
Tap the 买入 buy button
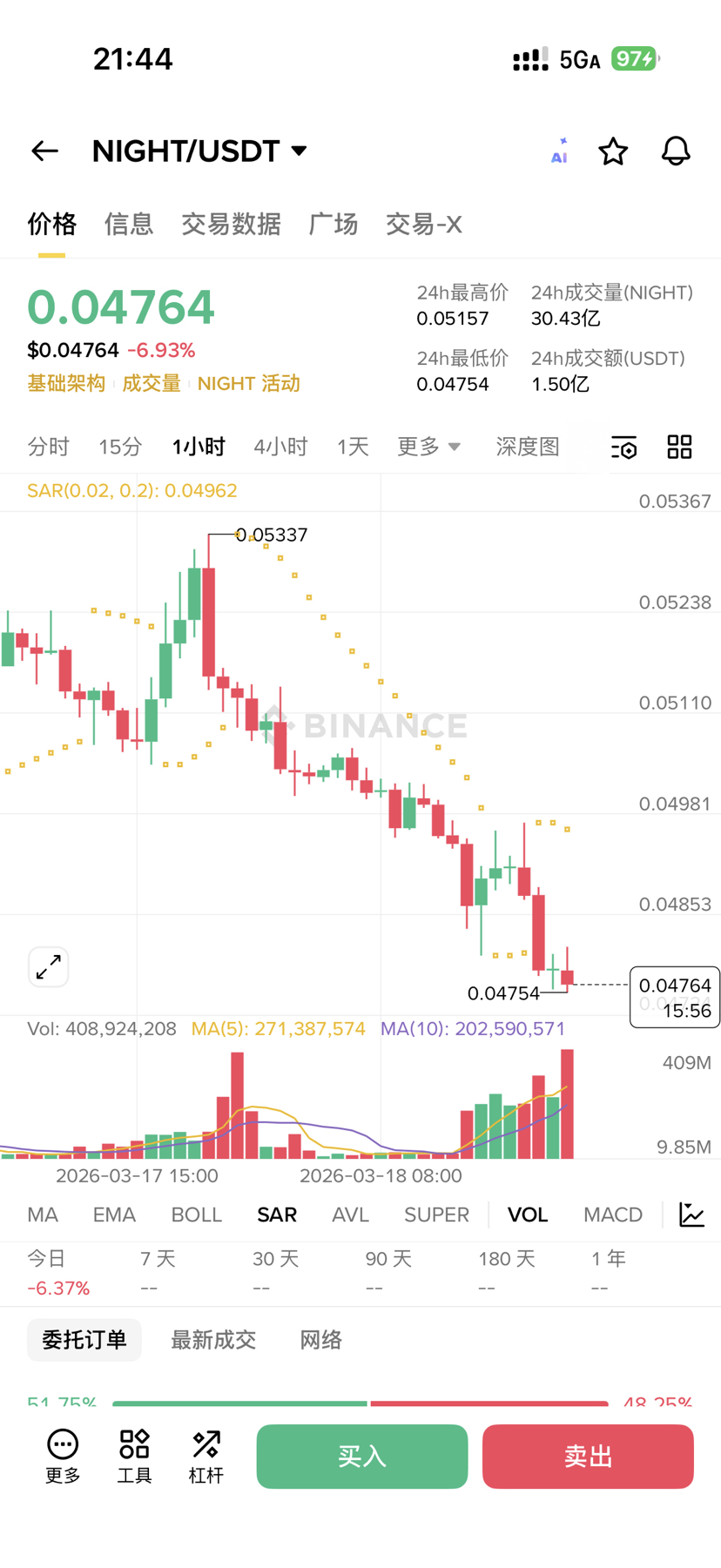(x=362, y=1457)
